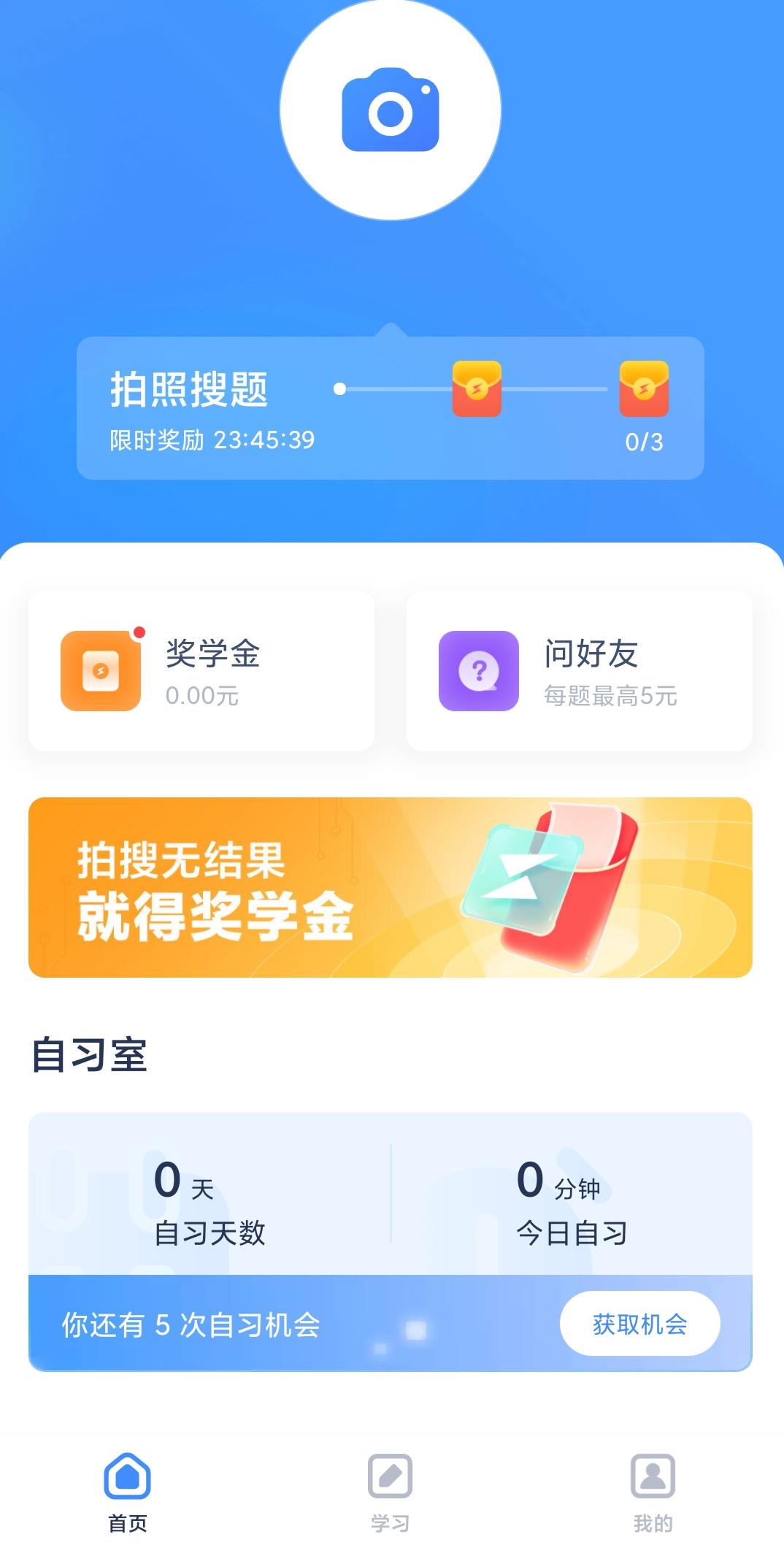Tap the 获取机会 button
784x1556 pixels.
click(639, 1323)
